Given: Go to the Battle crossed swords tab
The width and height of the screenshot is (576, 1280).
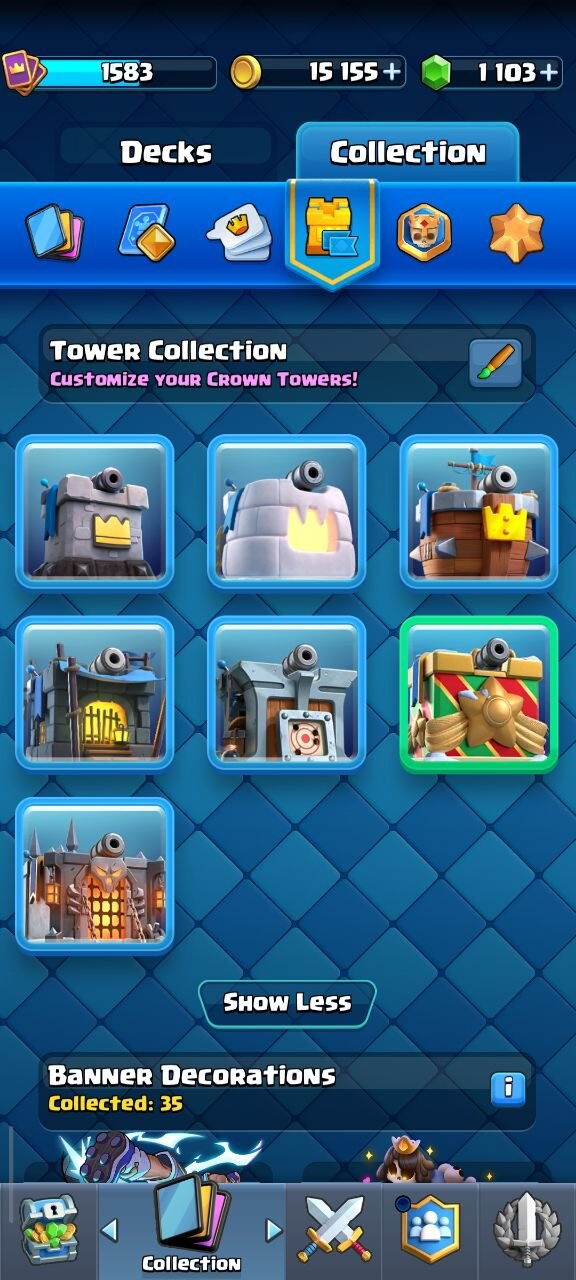Looking at the screenshot, I should tap(333, 1228).
